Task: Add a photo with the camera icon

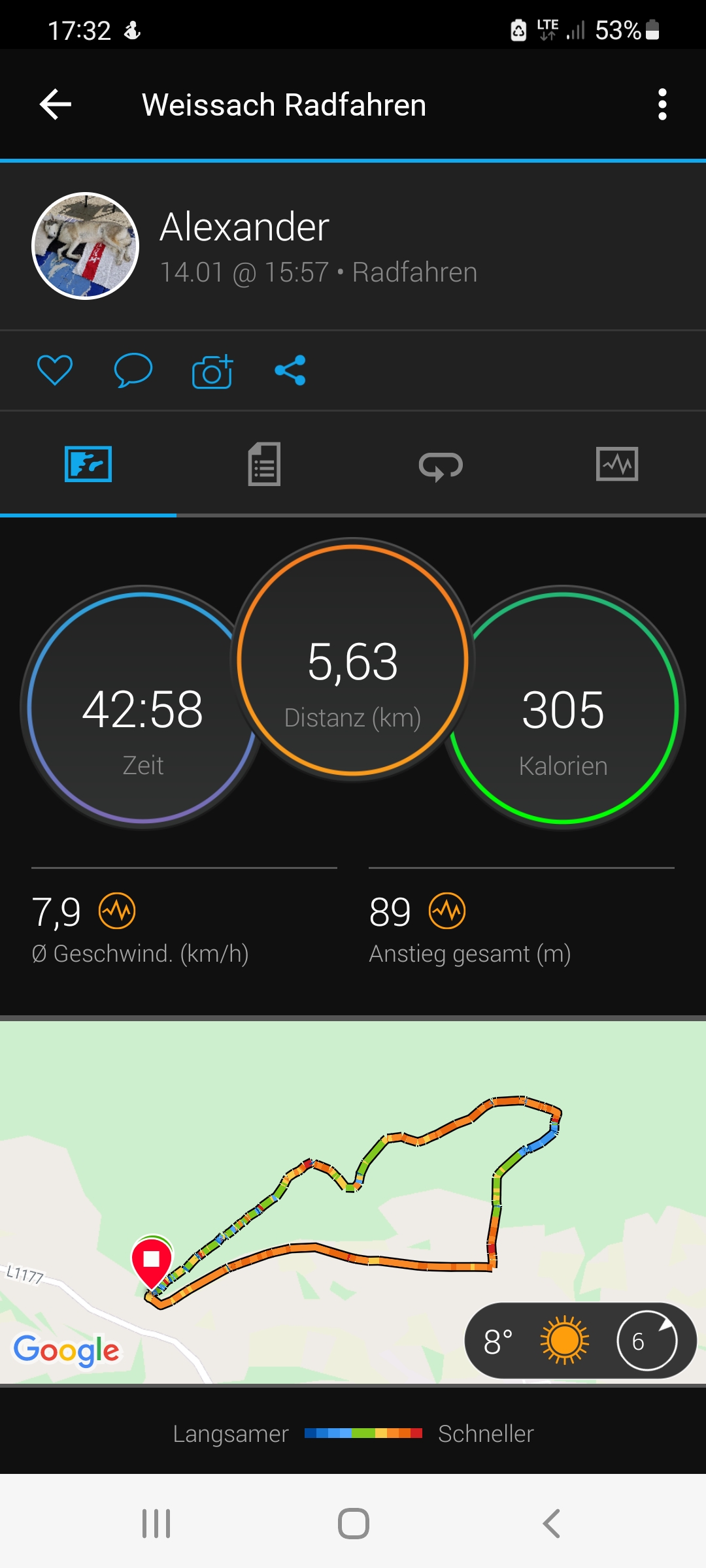Action: [x=212, y=372]
